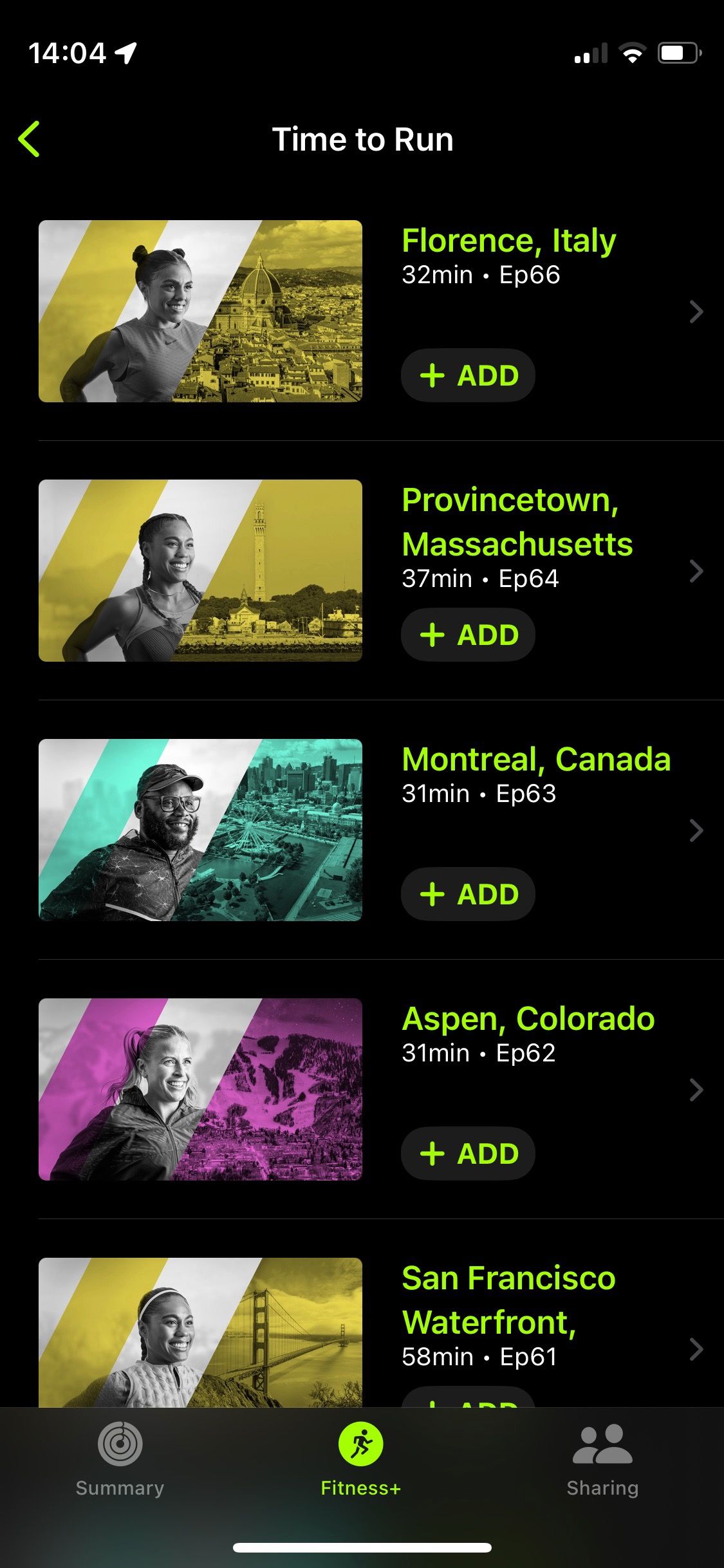Expand details for Montreal, Canada episode

(697, 831)
